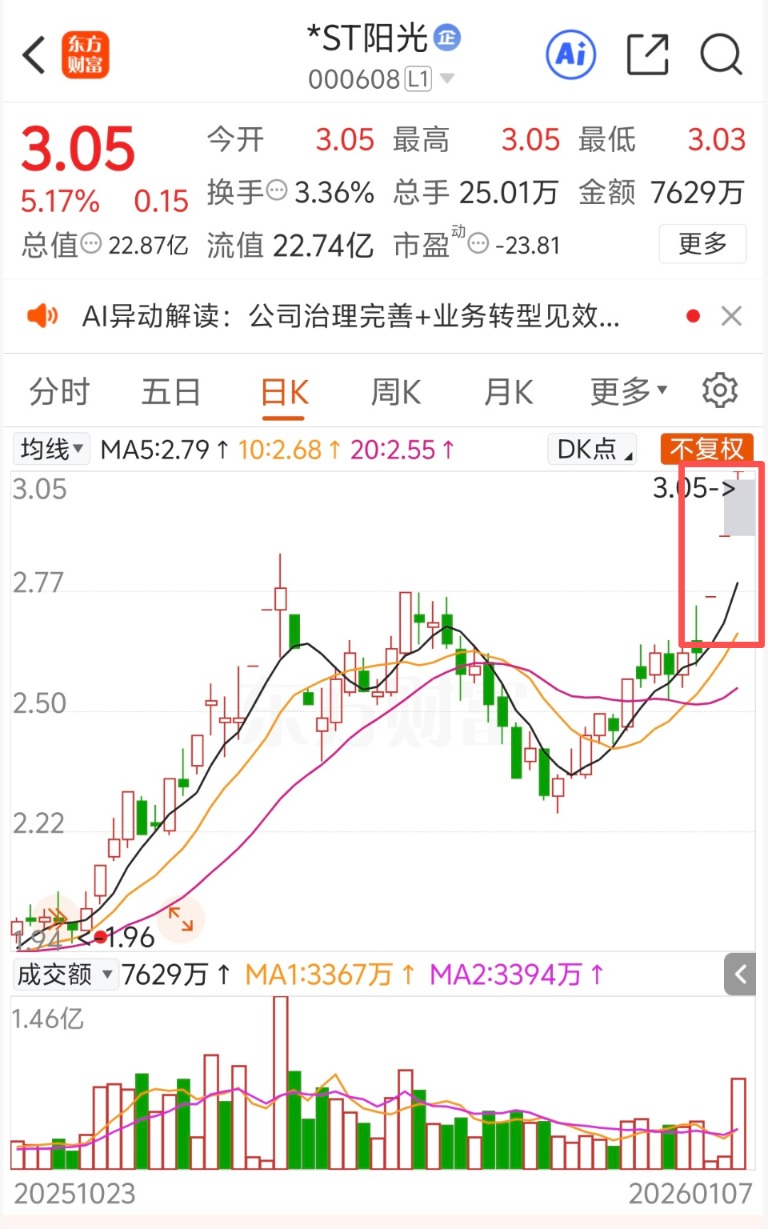Go back using the top-left arrow
Screen dimensions: 768x1229
(34, 55)
